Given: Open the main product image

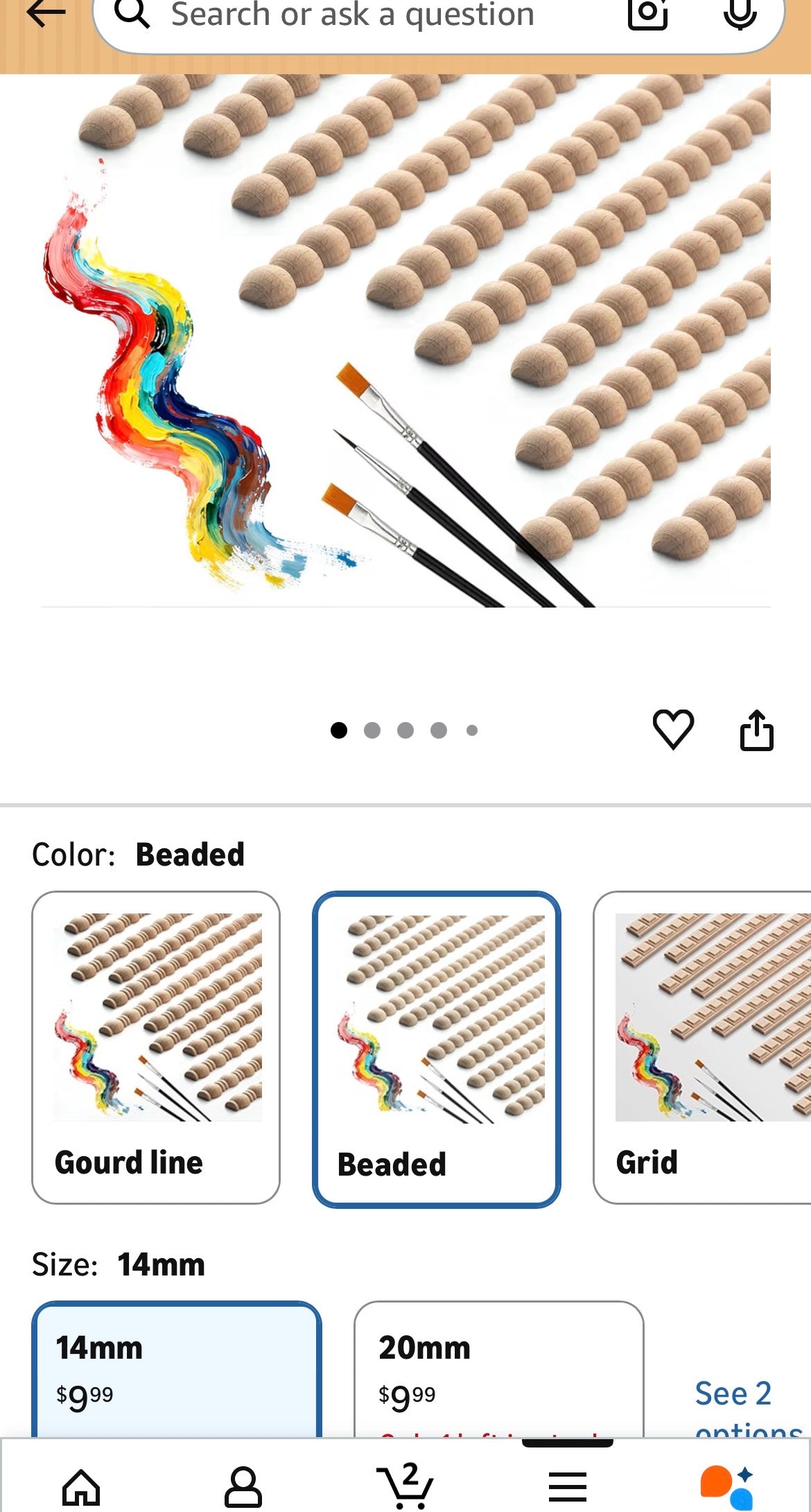Looking at the screenshot, I should pyautogui.click(x=405, y=340).
